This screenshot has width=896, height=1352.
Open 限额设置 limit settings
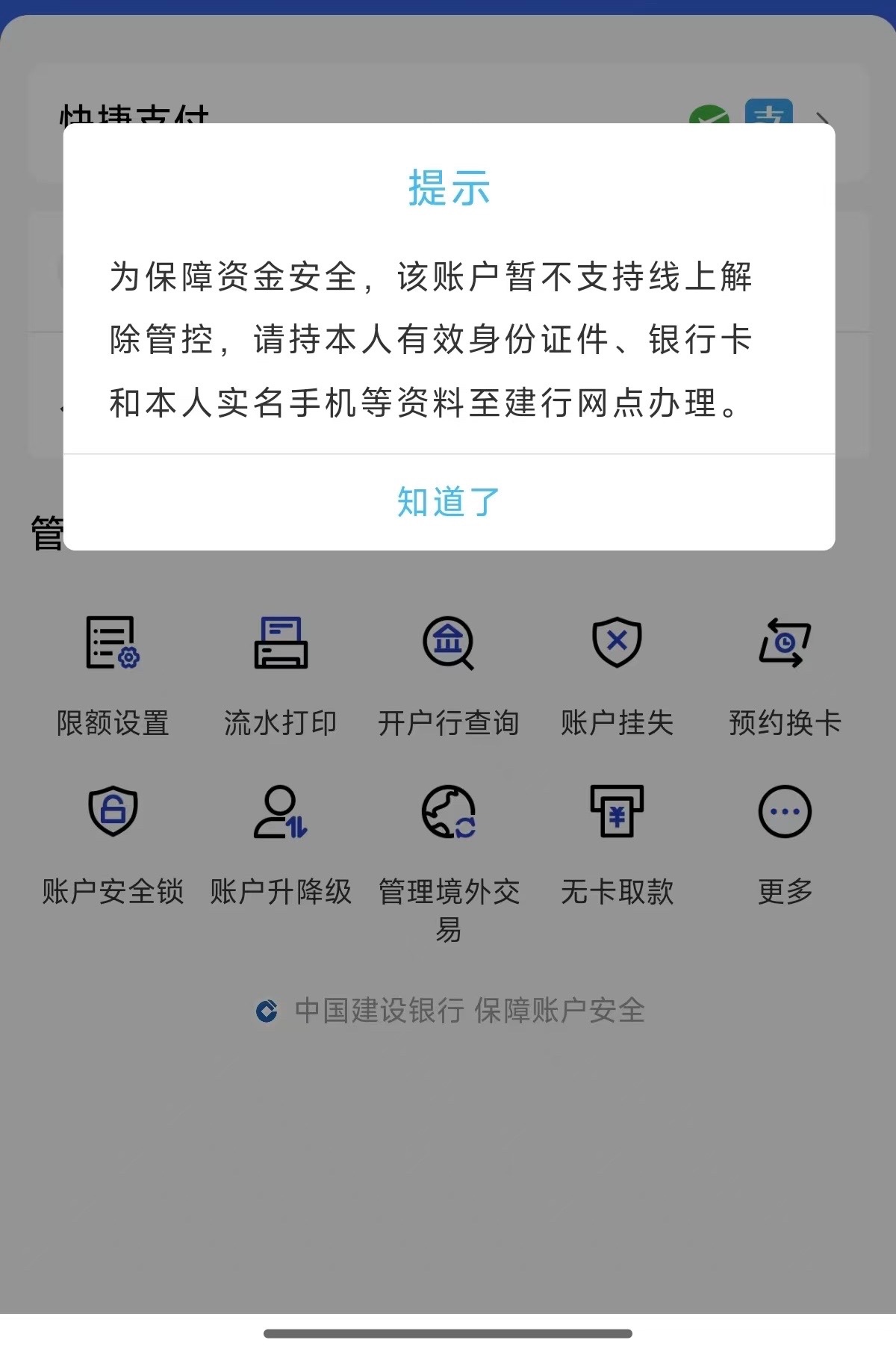click(113, 672)
